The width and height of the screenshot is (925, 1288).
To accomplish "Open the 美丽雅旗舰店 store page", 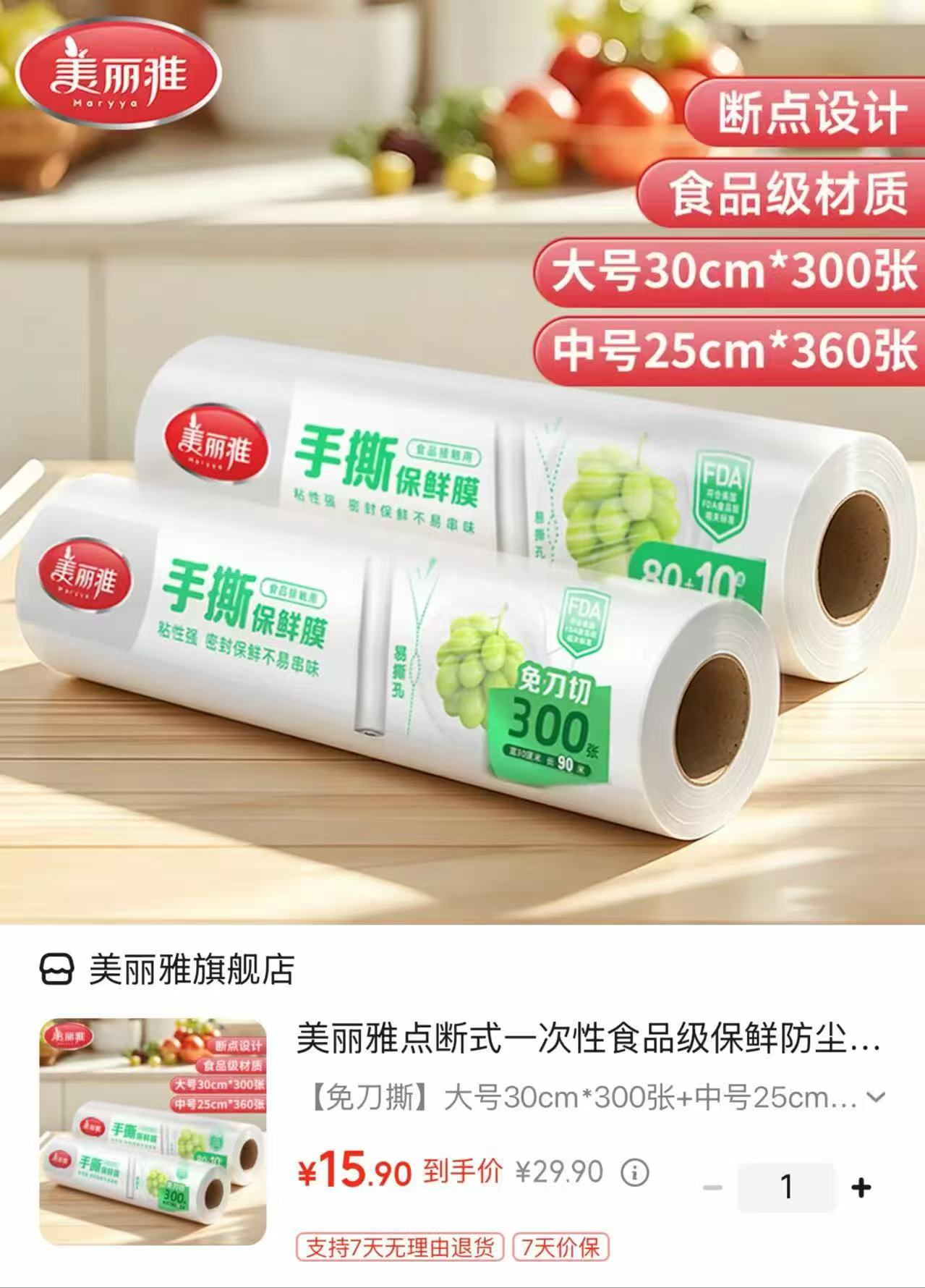I will pos(167,970).
